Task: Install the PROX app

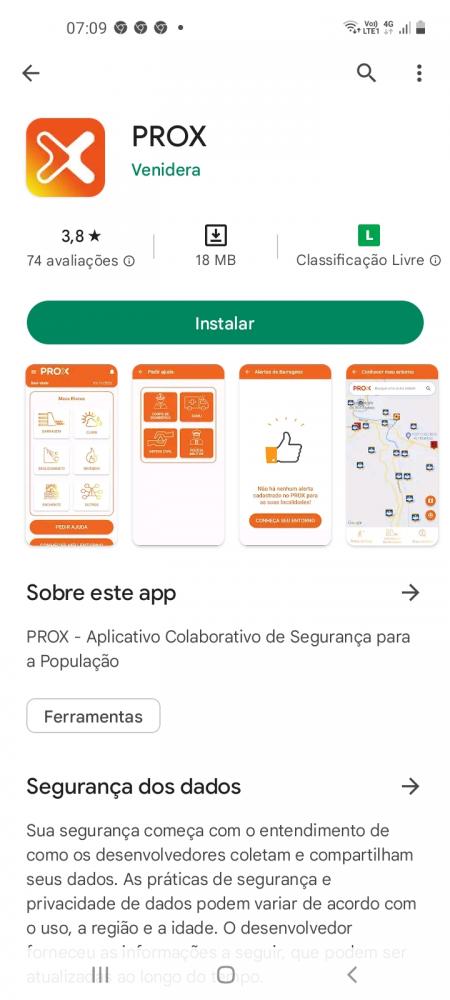Action: (225, 323)
